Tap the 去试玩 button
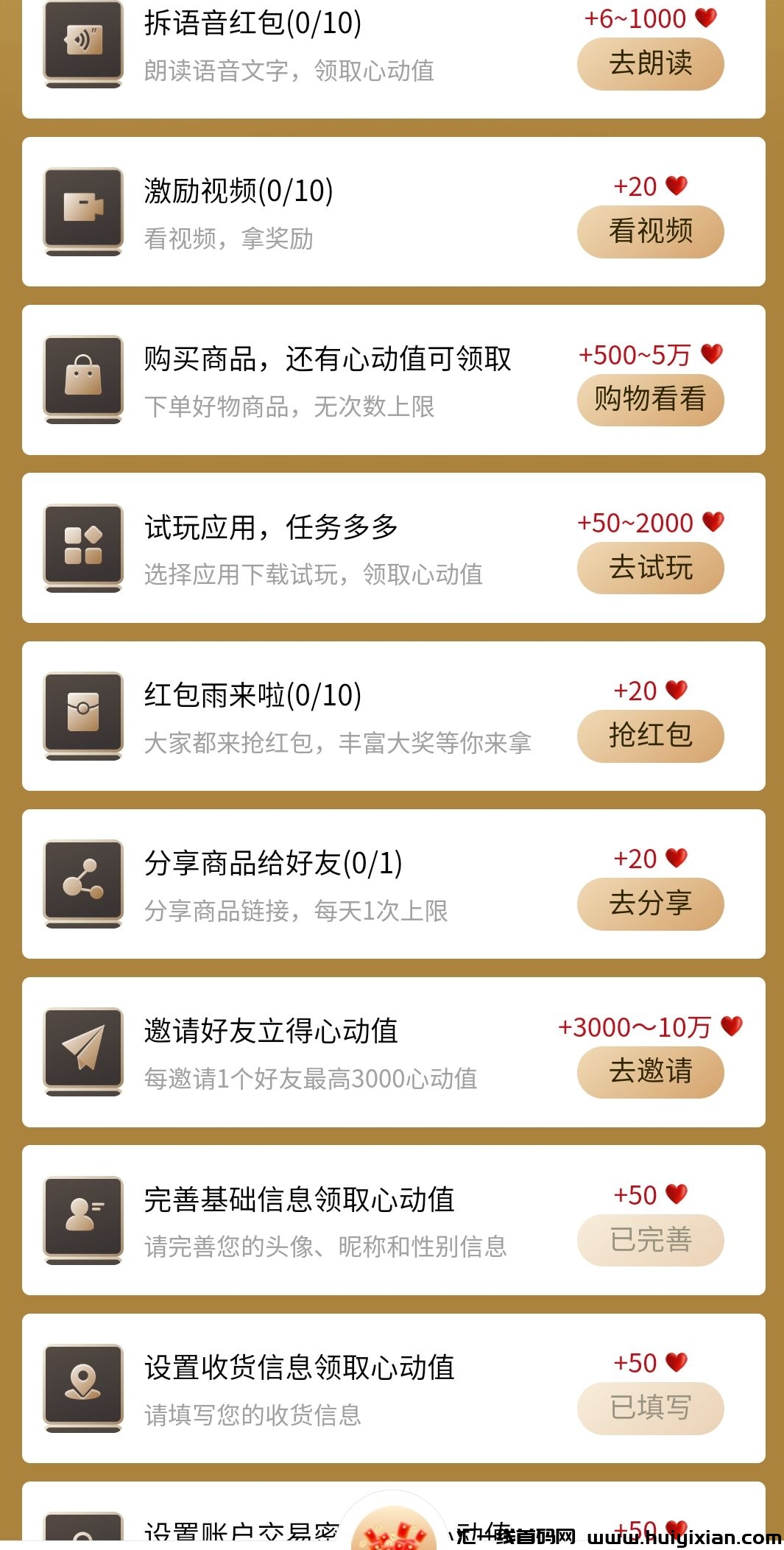 tap(651, 567)
